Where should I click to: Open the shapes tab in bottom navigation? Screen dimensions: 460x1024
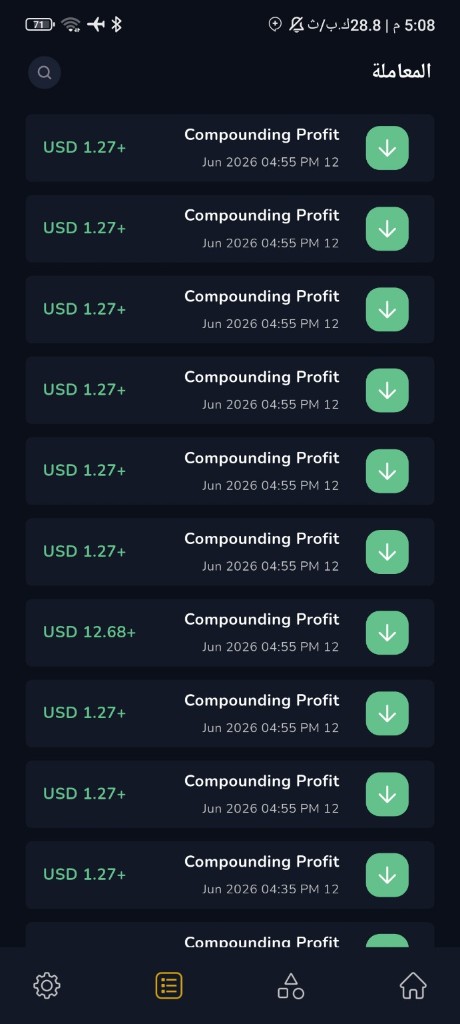click(291, 985)
